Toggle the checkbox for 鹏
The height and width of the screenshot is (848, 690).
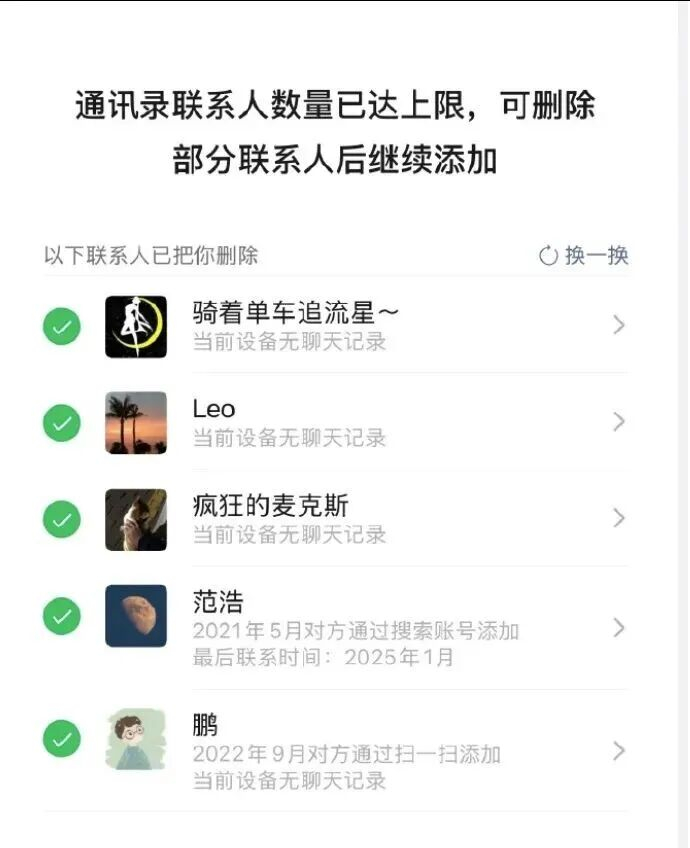pos(62,738)
